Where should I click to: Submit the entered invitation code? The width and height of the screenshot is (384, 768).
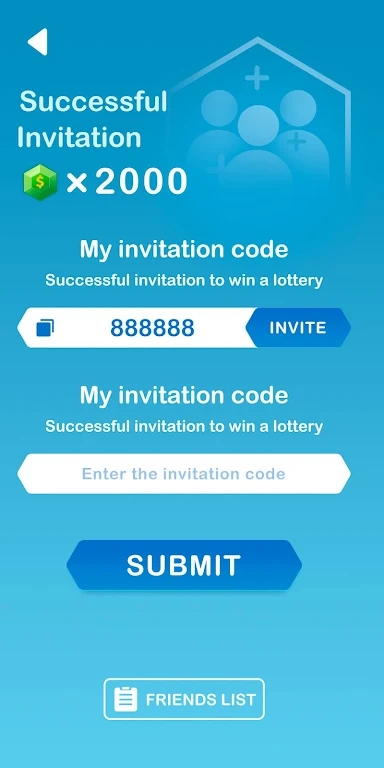point(184,565)
